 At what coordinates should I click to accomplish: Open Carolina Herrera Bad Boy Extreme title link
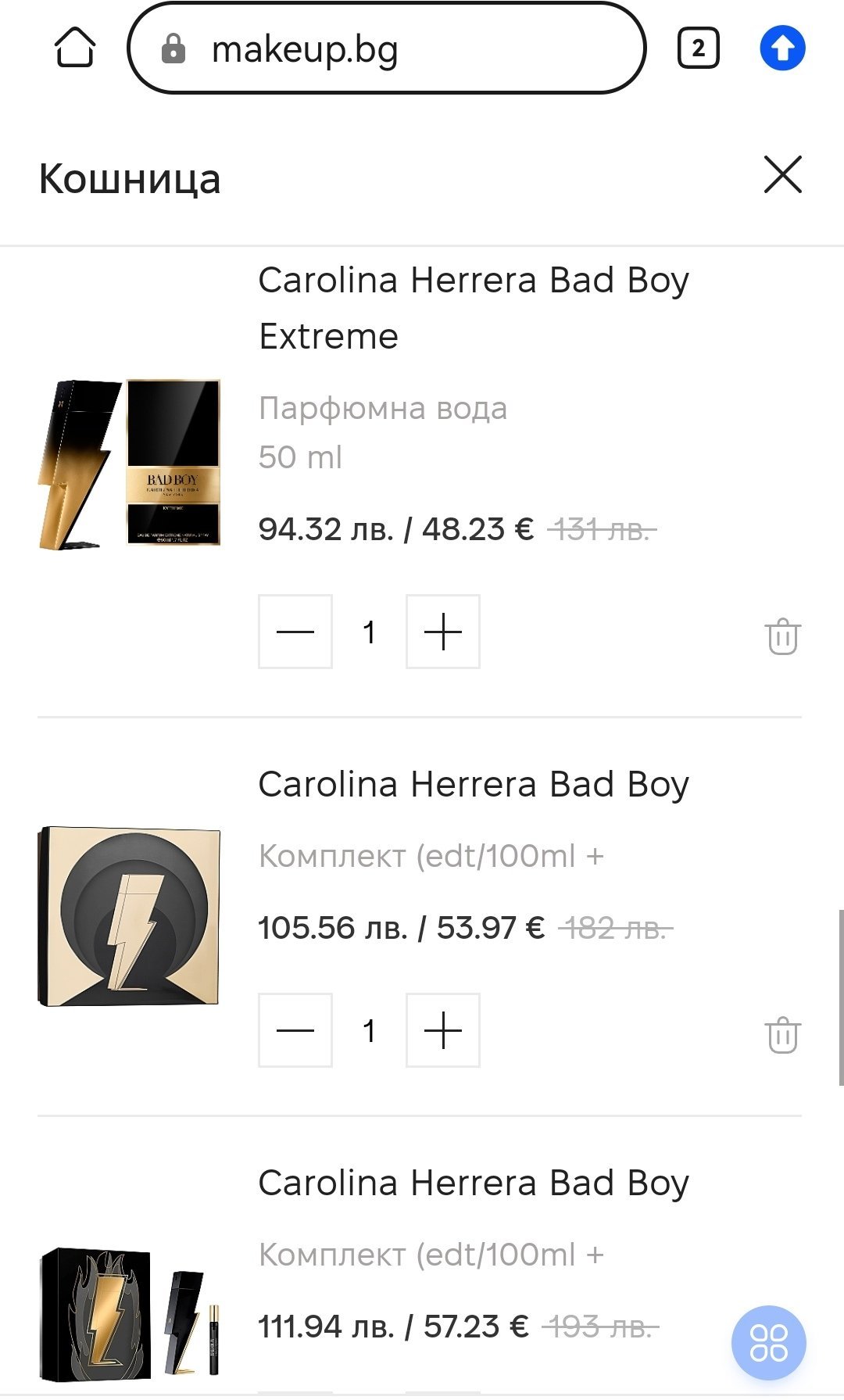(474, 308)
